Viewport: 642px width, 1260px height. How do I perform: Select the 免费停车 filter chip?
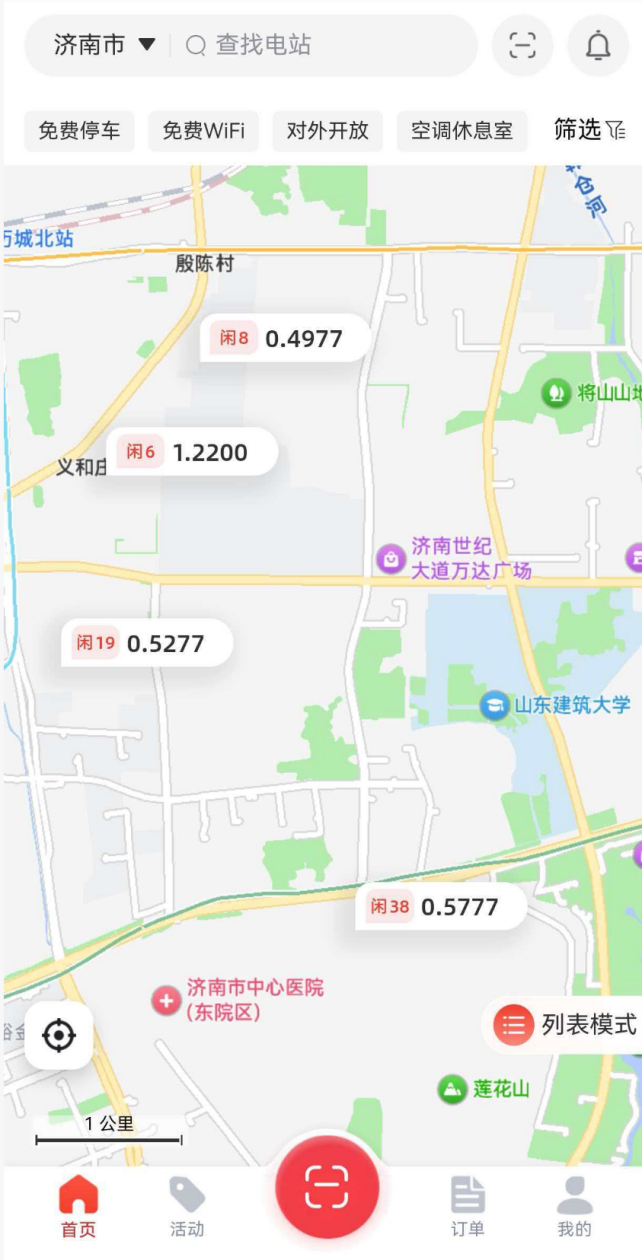(79, 131)
